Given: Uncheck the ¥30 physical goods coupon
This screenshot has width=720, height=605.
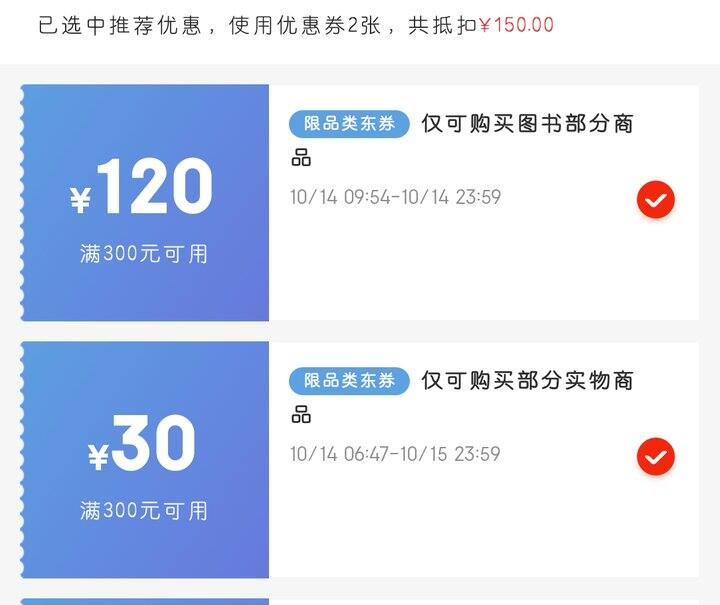Looking at the screenshot, I should coord(655,458).
